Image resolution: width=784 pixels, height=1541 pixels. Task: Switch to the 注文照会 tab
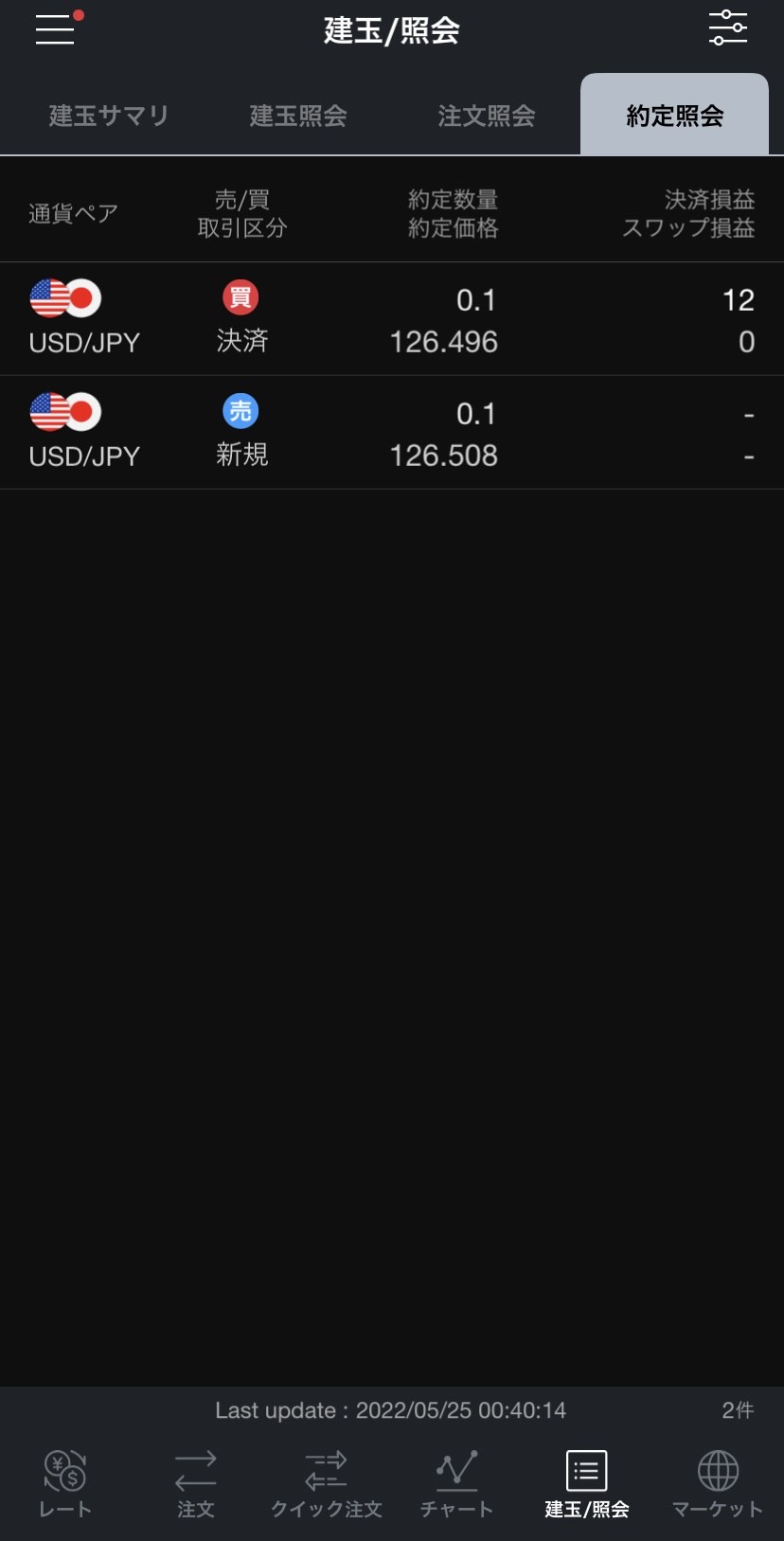pos(486,115)
